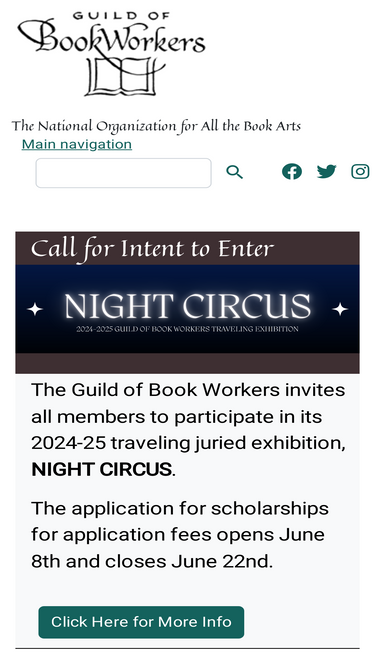375x667 pixels.
Task: Tap the magnifier search icon
Action: click(x=234, y=172)
